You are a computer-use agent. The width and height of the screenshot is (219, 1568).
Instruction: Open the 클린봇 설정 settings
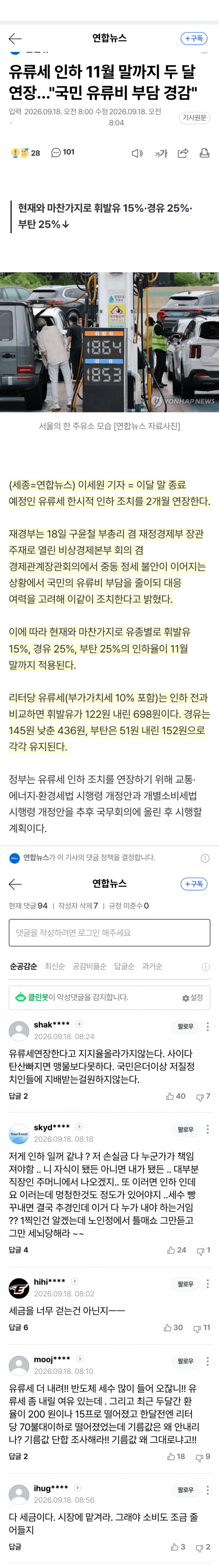coord(192,998)
